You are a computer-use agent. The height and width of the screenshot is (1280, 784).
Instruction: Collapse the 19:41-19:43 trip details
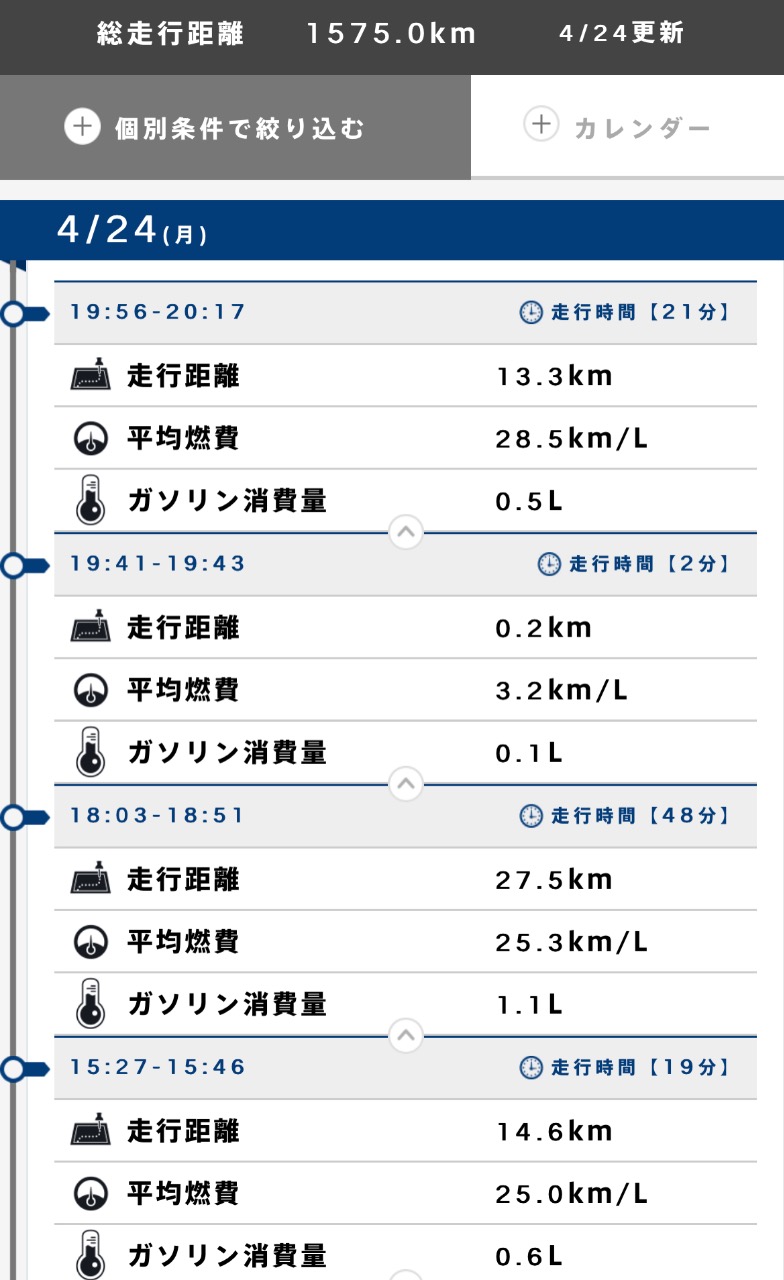(405, 784)
